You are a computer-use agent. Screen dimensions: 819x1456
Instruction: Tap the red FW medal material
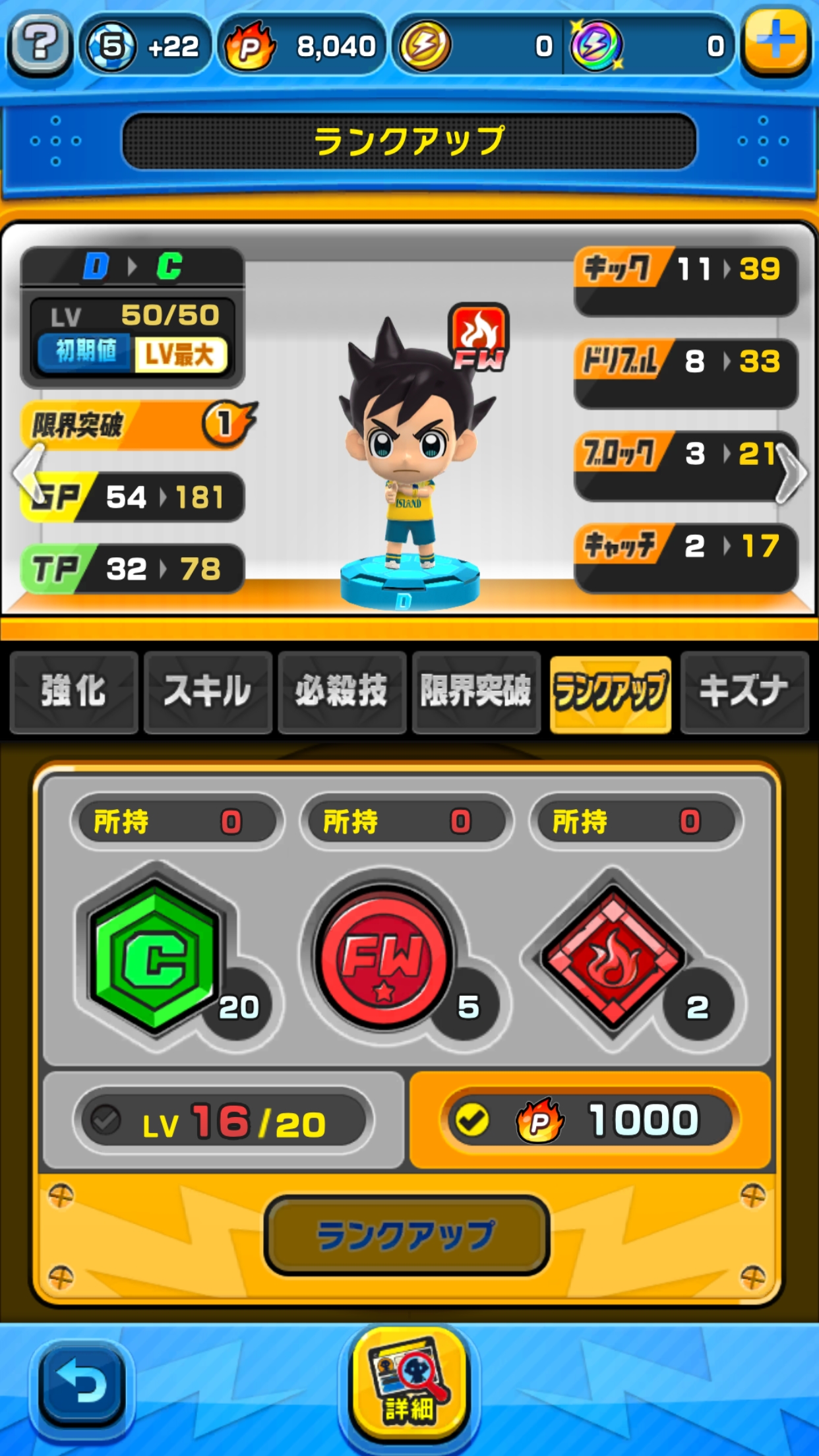[384, 957]
